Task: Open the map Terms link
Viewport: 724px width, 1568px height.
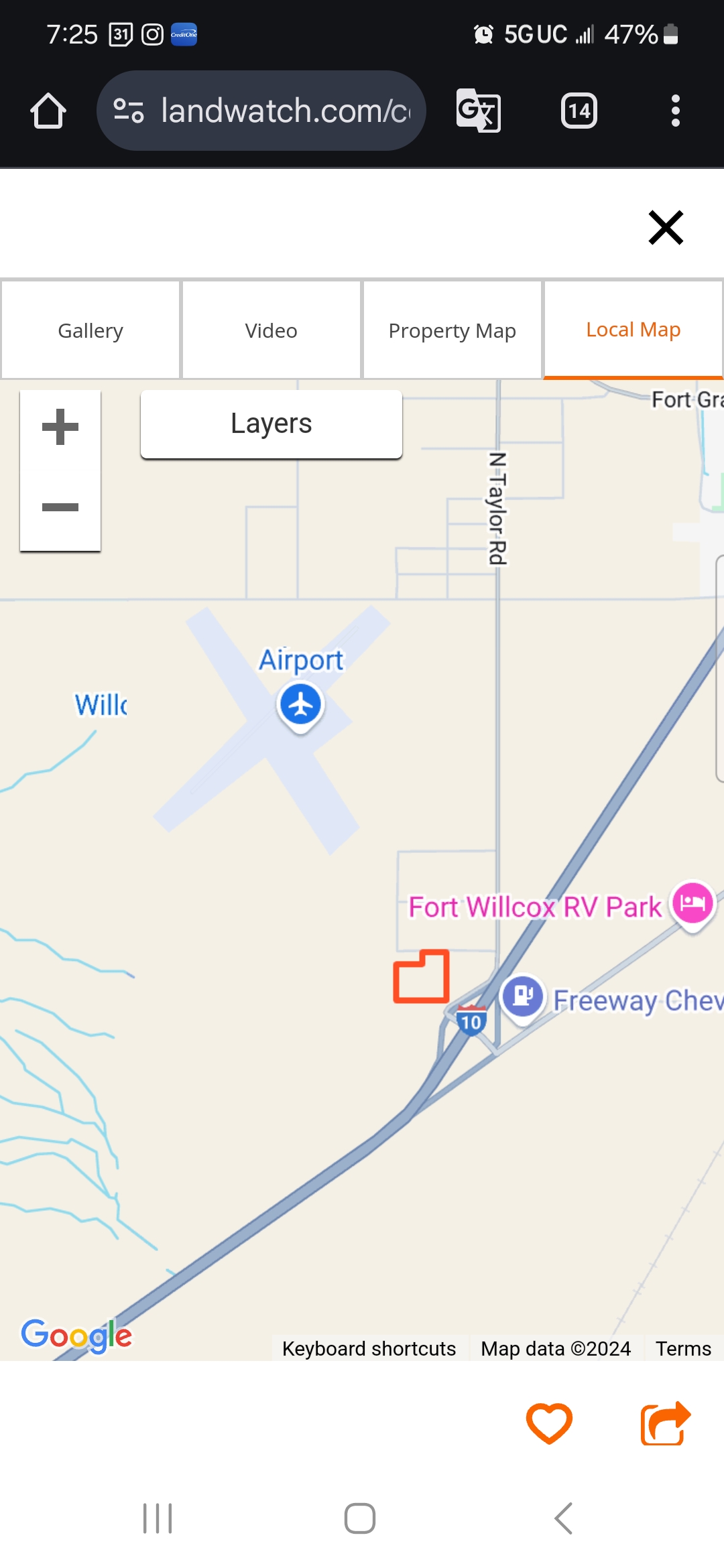Action: point(683,1348)
